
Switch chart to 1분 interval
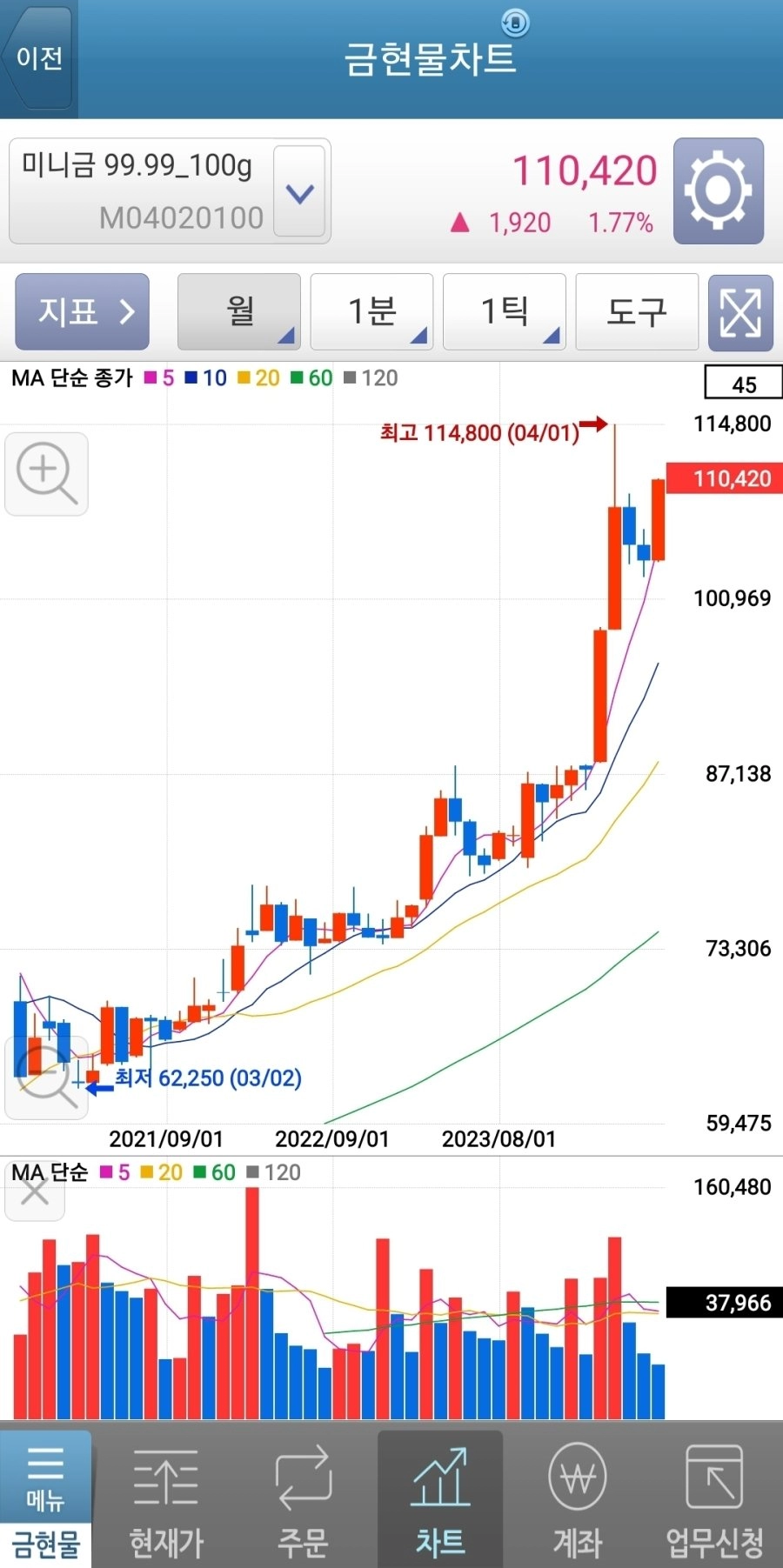click(x=371, y=311)
